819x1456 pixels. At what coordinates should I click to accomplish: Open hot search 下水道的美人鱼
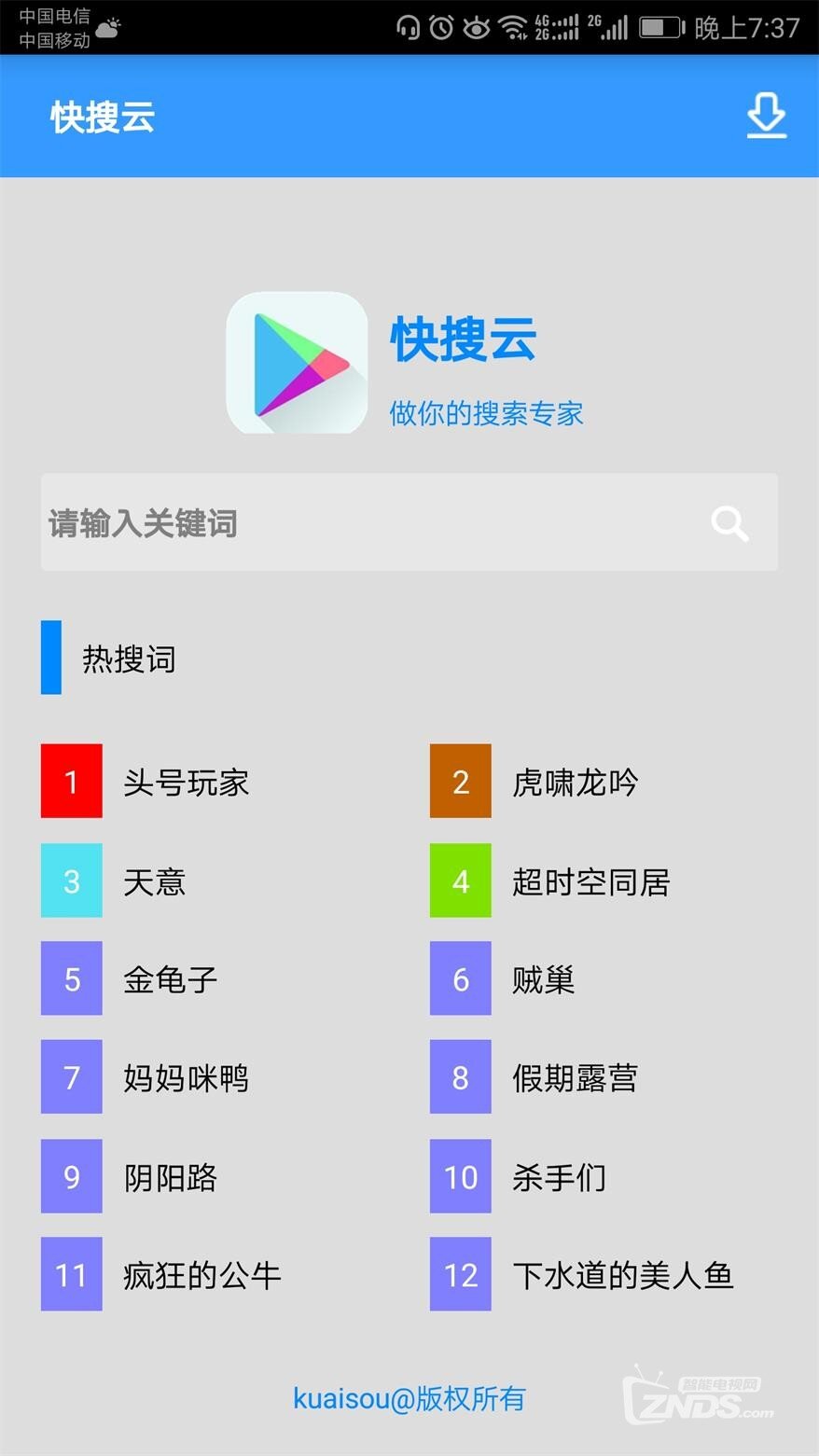(623, 1274)
